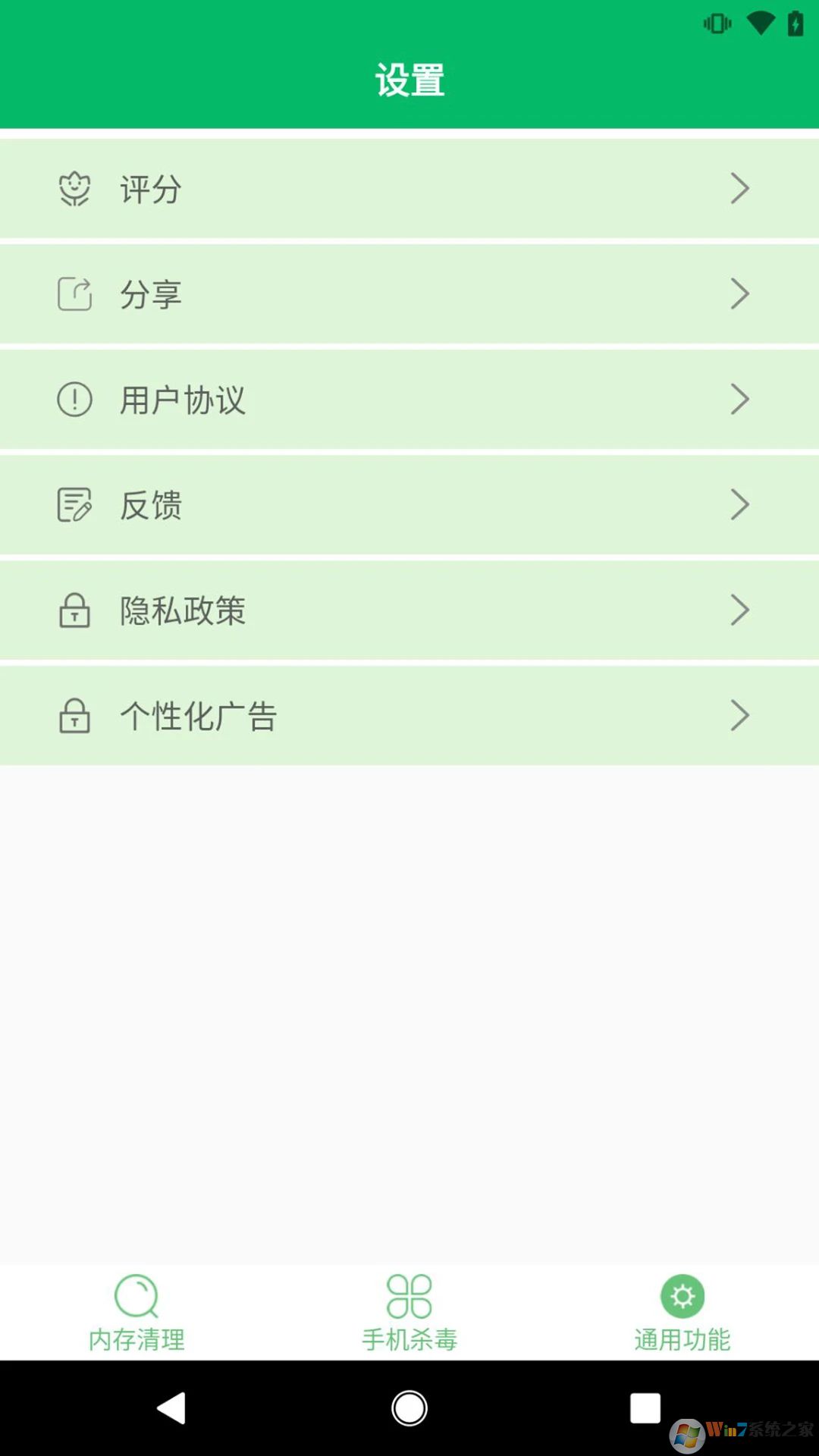Switch to the 手机杀毒 tab
The width and height of the screenshot is (819, 1456).
tap(409, 1316)
